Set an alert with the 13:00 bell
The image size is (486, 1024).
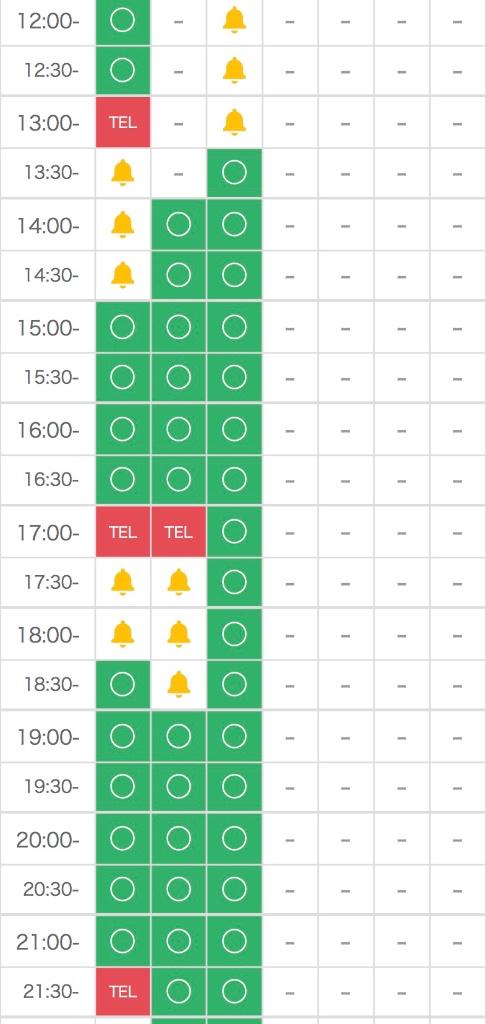pyautogui.click(x=235, y=121)
